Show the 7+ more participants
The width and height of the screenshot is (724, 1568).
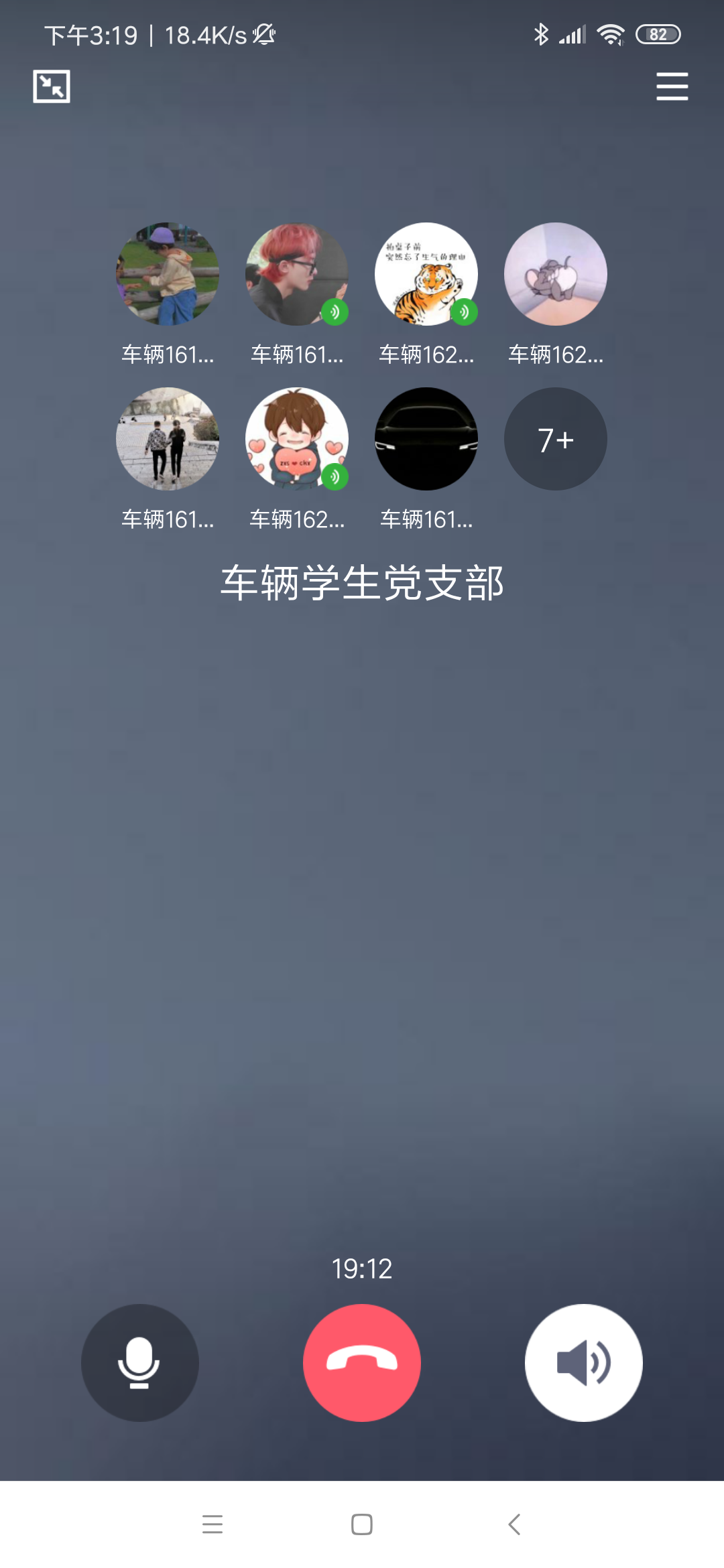click(x=555, y=439)
